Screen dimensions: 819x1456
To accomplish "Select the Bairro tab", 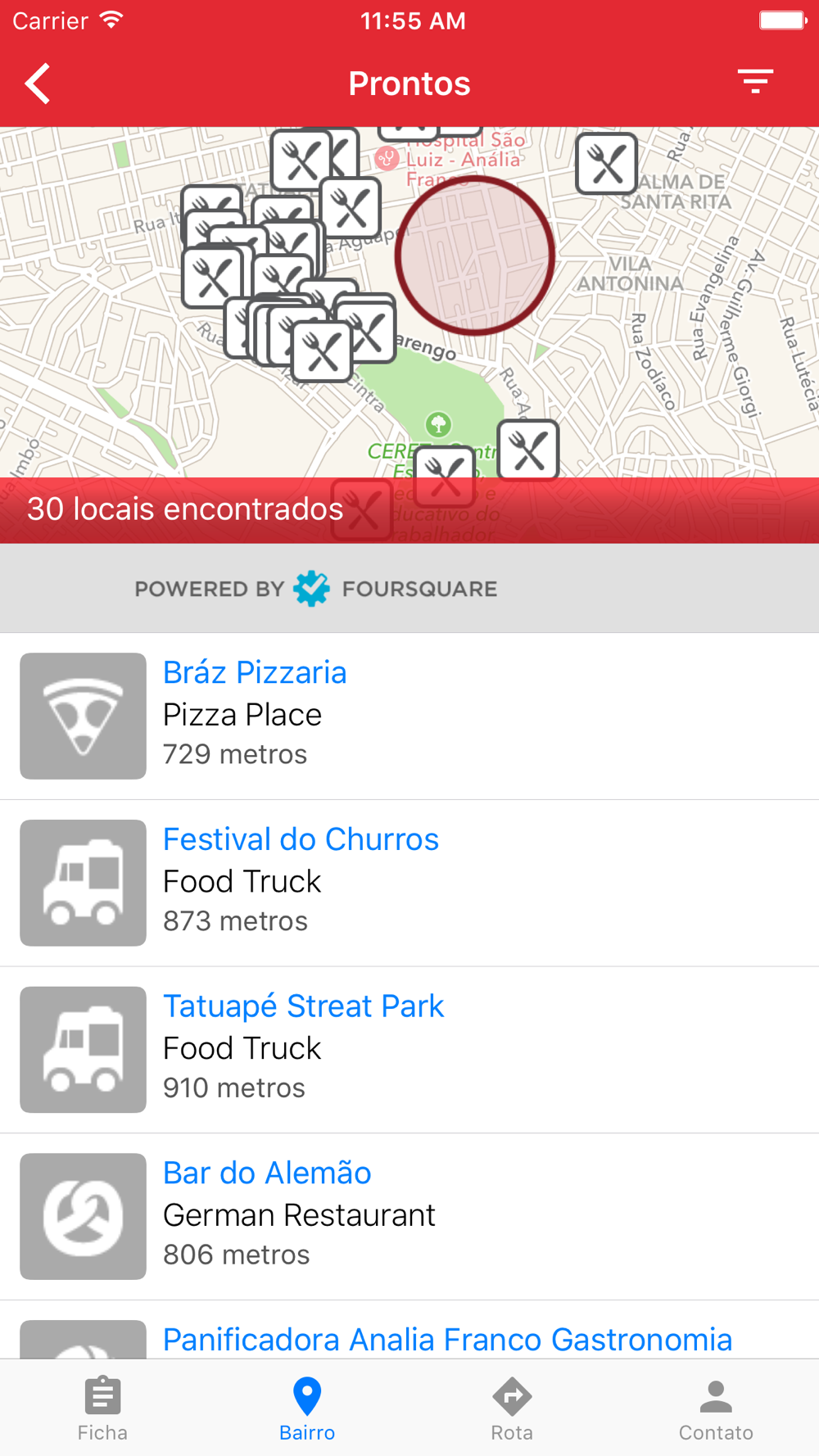I will coord(307,1409).
